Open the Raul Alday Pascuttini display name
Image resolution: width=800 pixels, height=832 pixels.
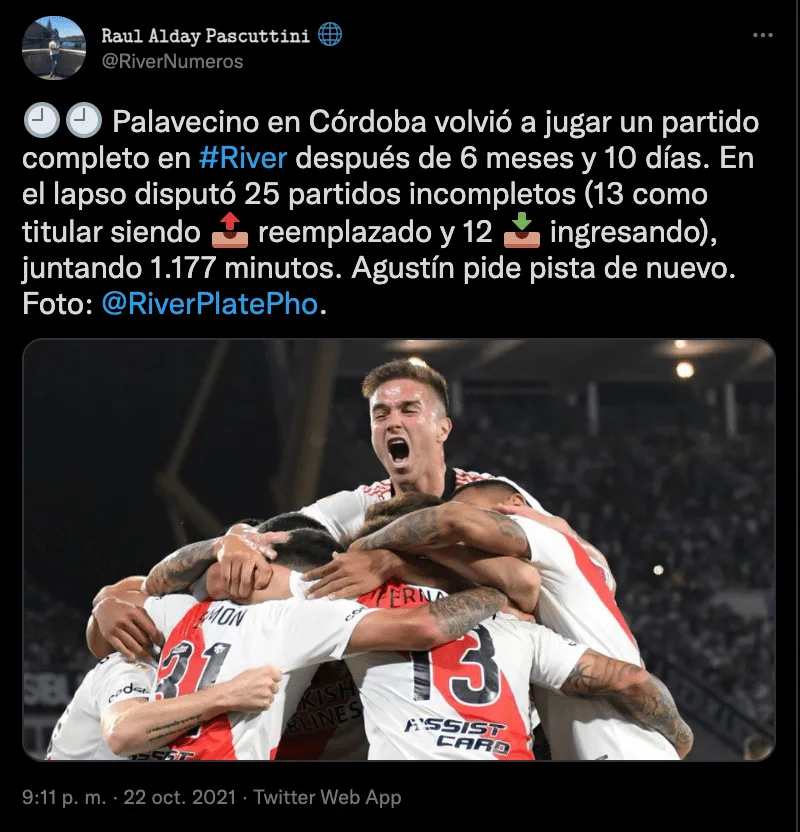click(207, 36)
